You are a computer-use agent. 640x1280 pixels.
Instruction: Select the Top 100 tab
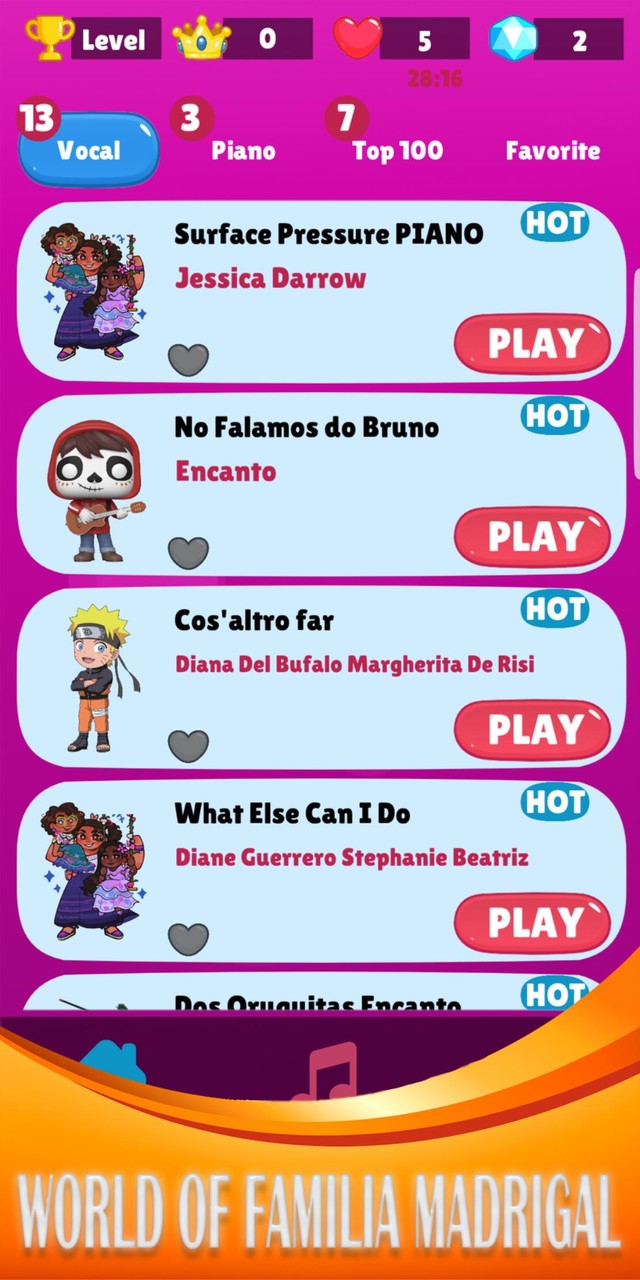(x=397, y=151)
